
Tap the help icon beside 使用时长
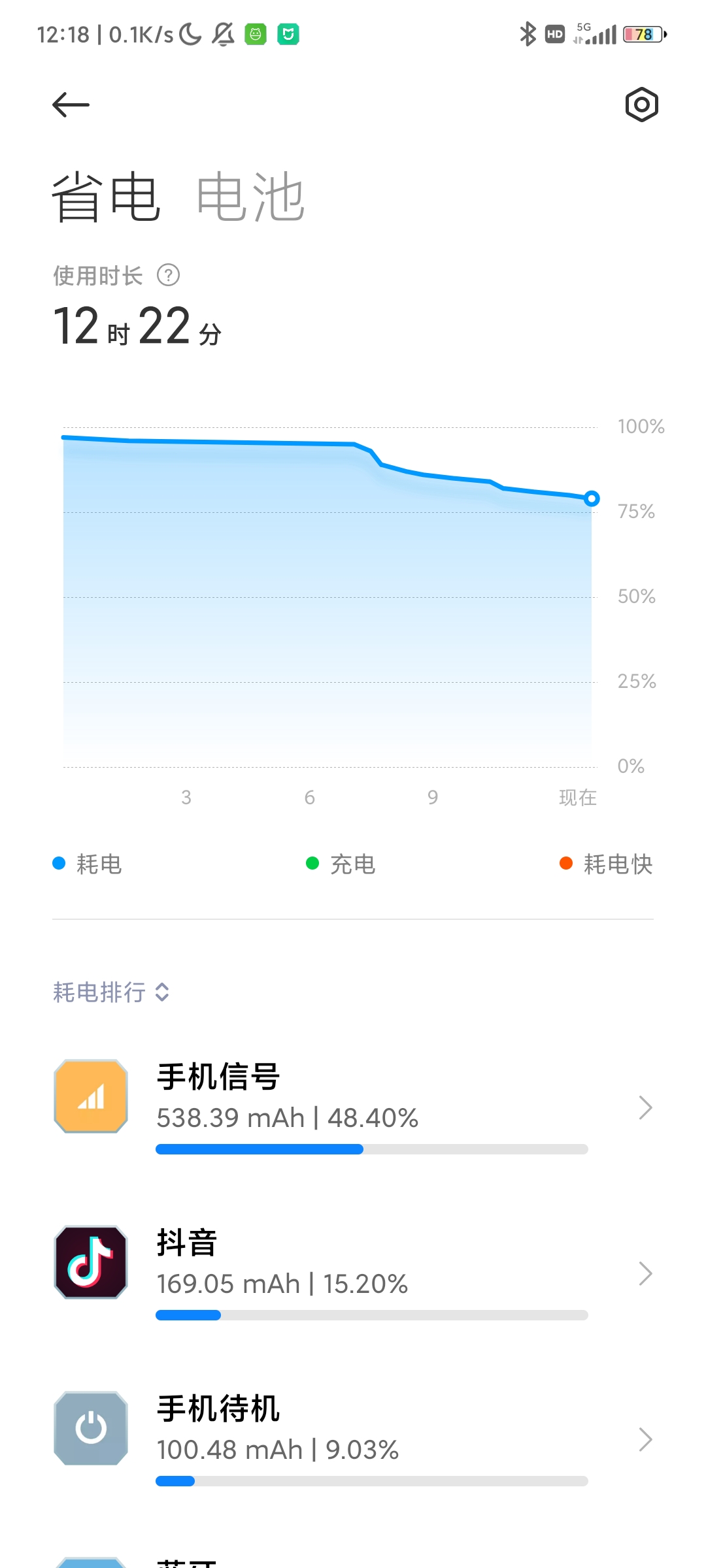pyautogui.click(x=168, y=275)
